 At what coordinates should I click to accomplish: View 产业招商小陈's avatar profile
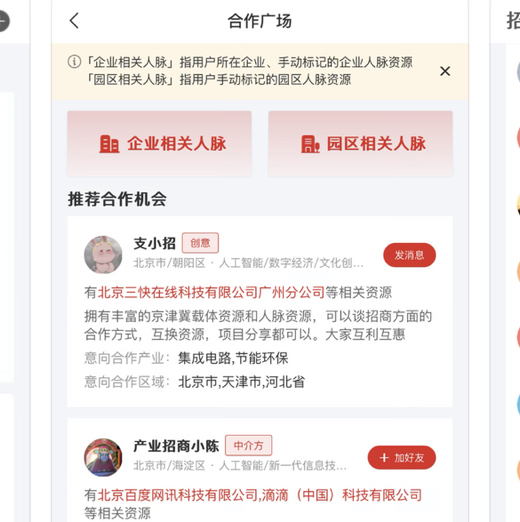(x=103, y=457)
